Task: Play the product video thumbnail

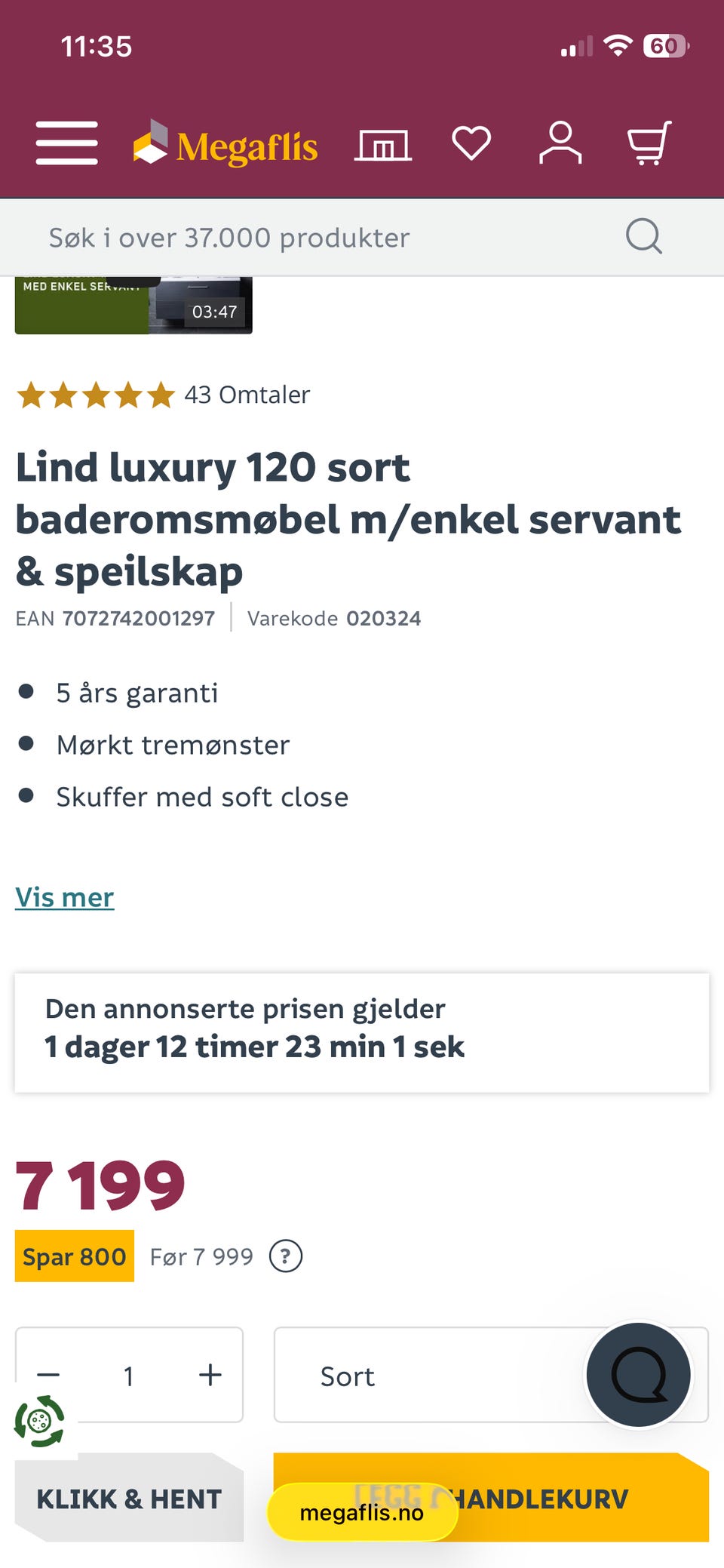Action: [x=133, y=306]
